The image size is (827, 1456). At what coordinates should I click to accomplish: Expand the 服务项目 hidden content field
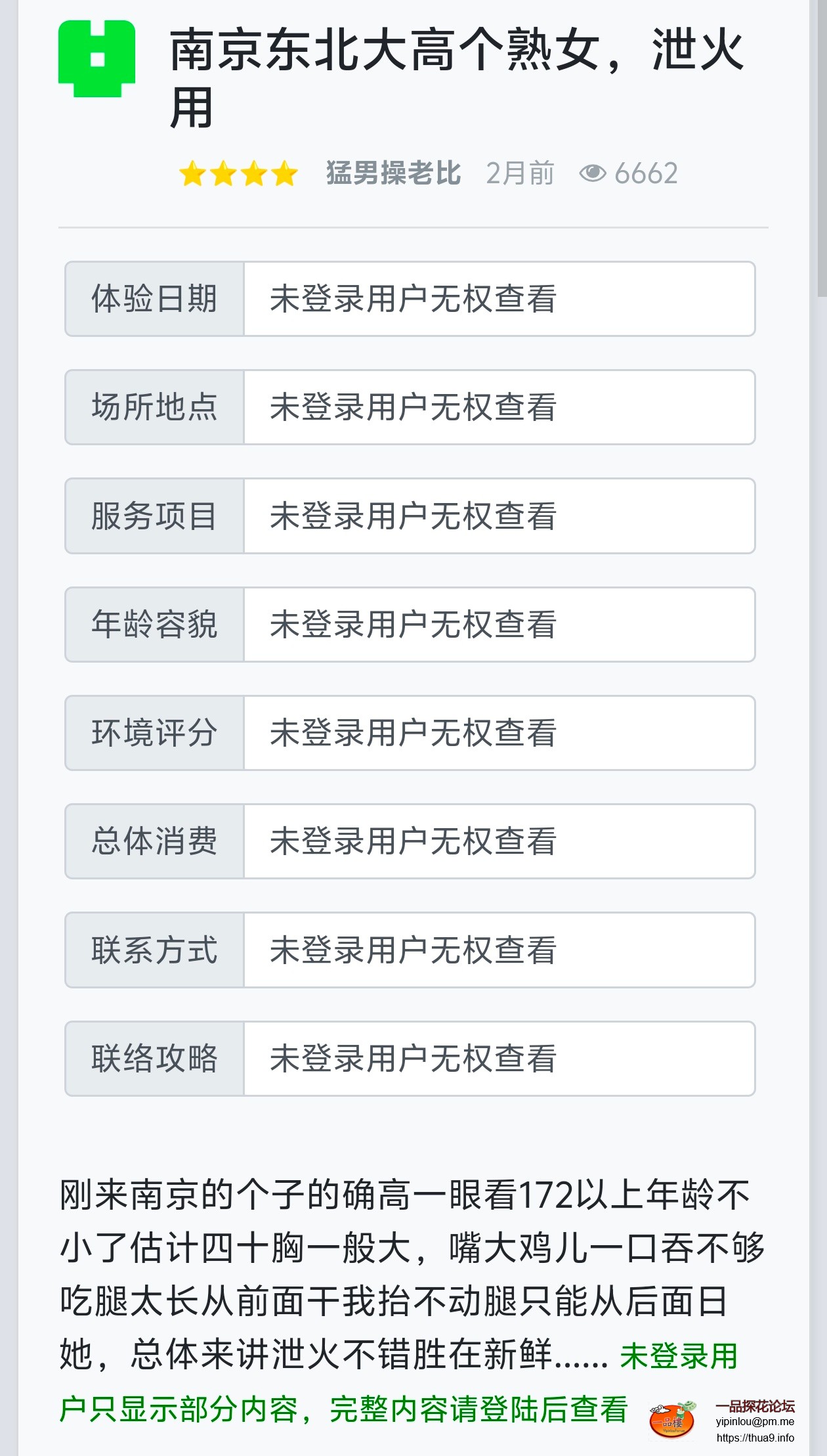click(x=499, y=516)
